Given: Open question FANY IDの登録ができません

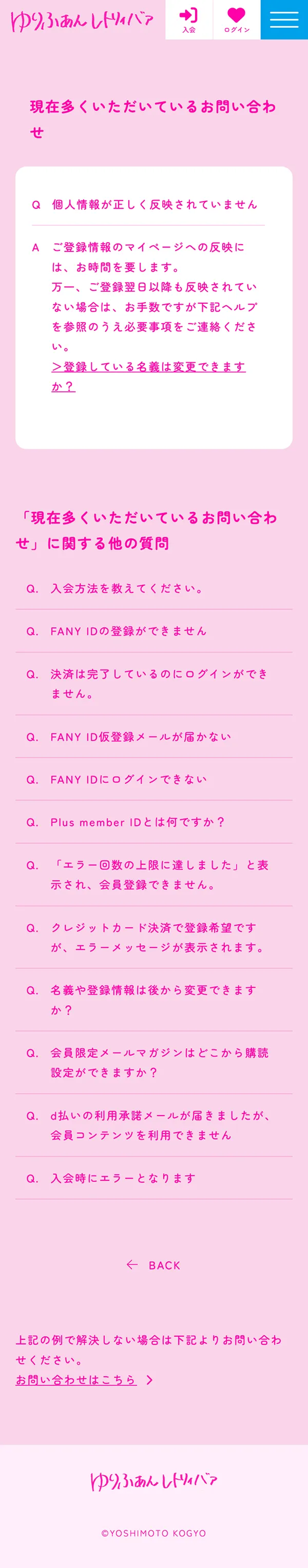Looking at the screenshot, I should click(x=128, y=631).
